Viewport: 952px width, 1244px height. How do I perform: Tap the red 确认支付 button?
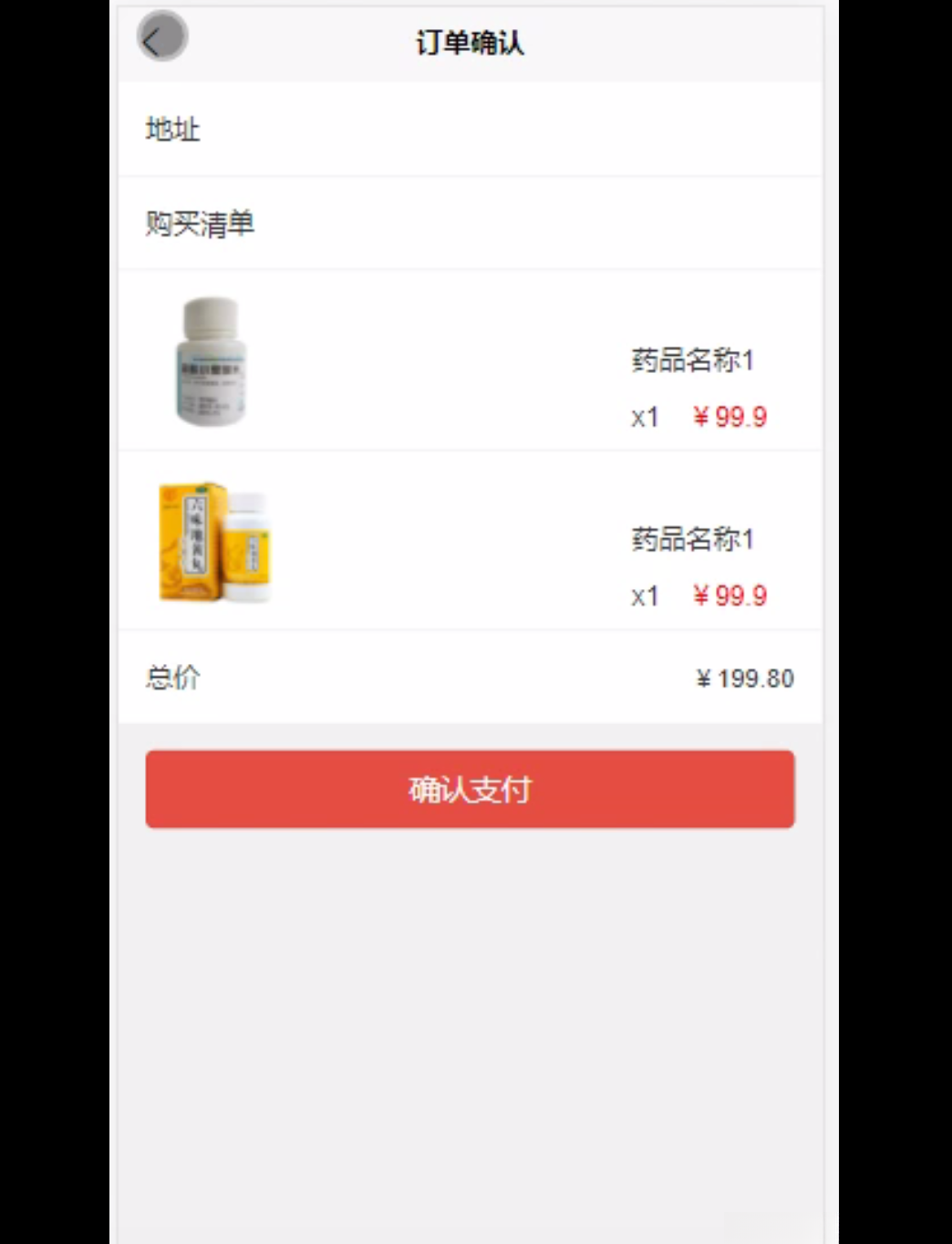click(470, 789)
